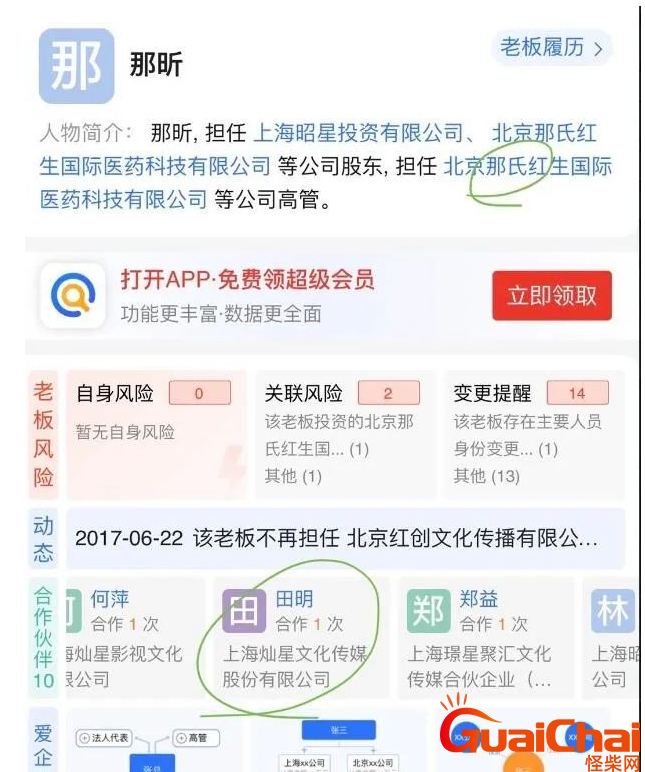Open the 变更提醒 card
645x772 pixels.
click(x=534, y=434)
